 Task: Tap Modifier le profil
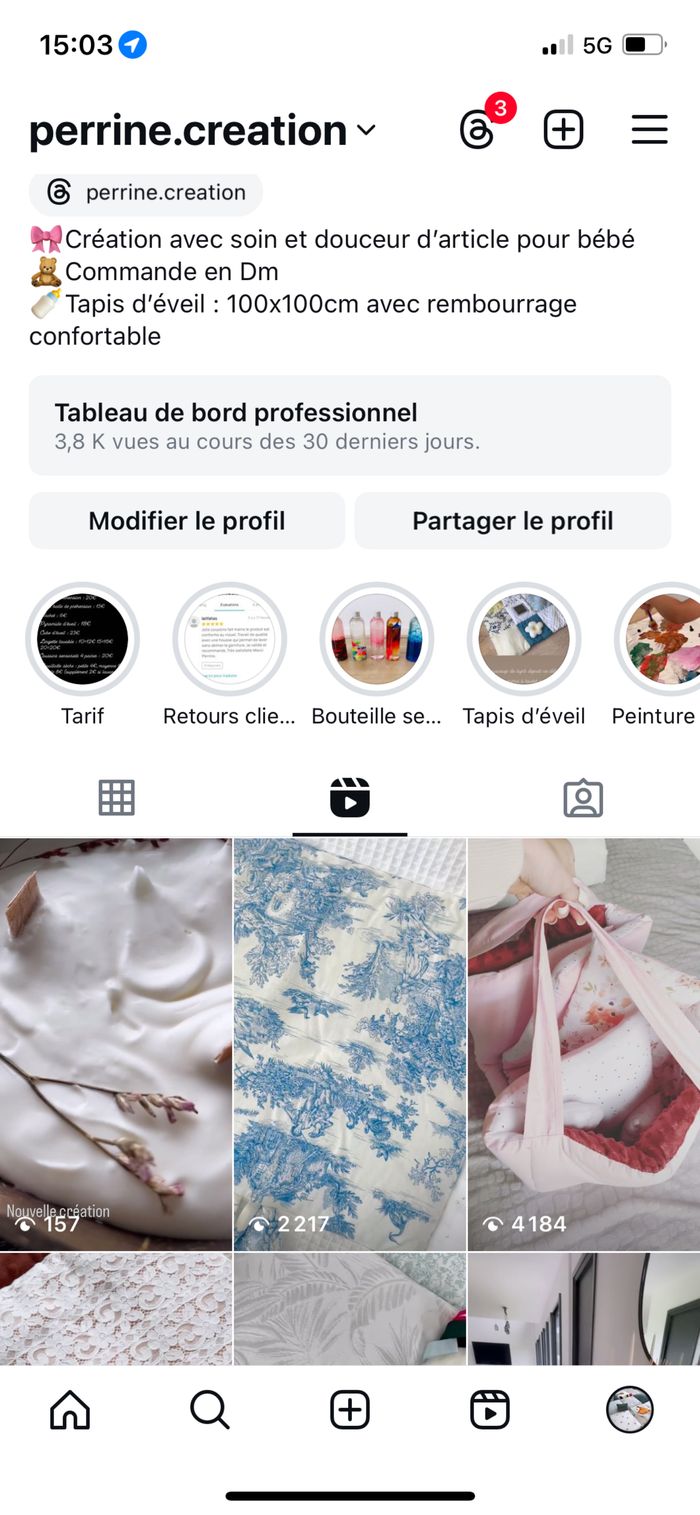(187, 521)
